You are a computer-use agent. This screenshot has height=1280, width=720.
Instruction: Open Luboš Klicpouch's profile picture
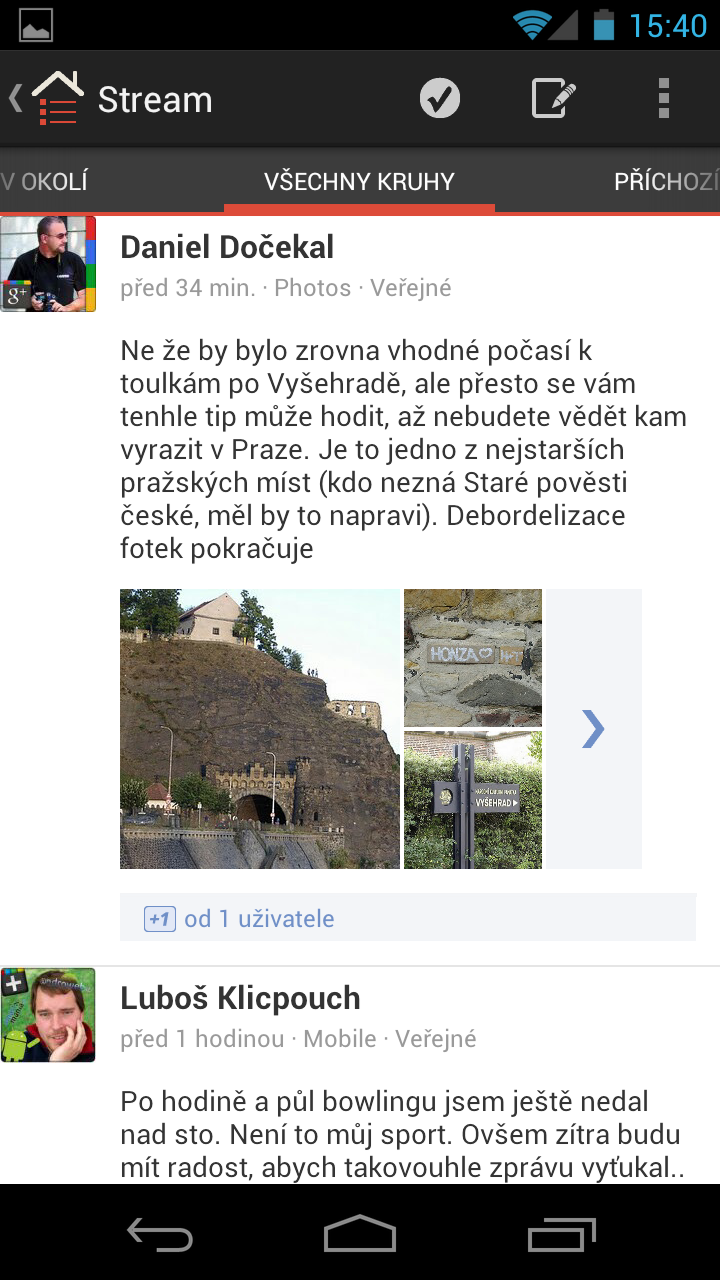tap(48, 1014)
